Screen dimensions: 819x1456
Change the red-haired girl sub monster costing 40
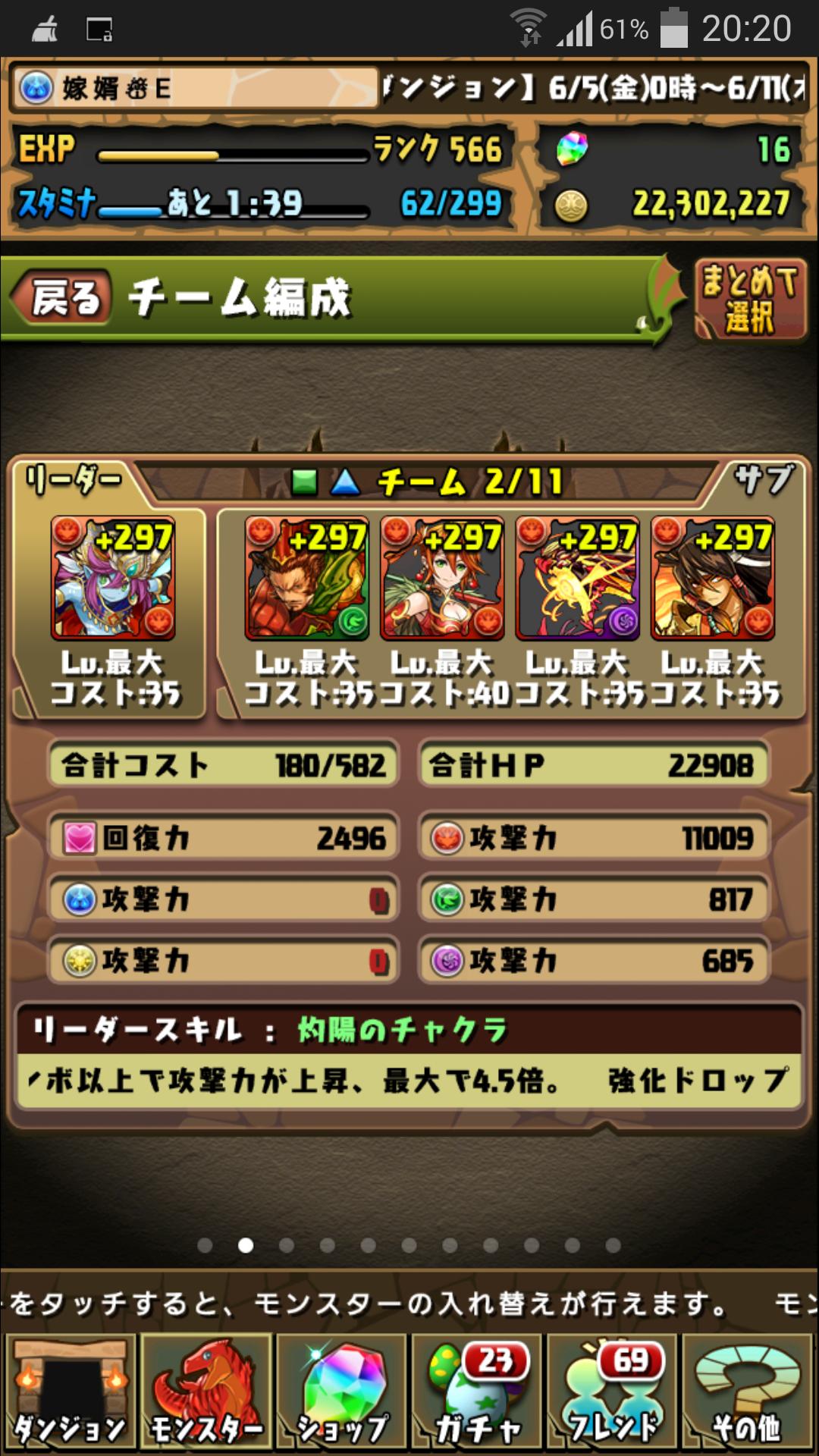tap(442, 578)
